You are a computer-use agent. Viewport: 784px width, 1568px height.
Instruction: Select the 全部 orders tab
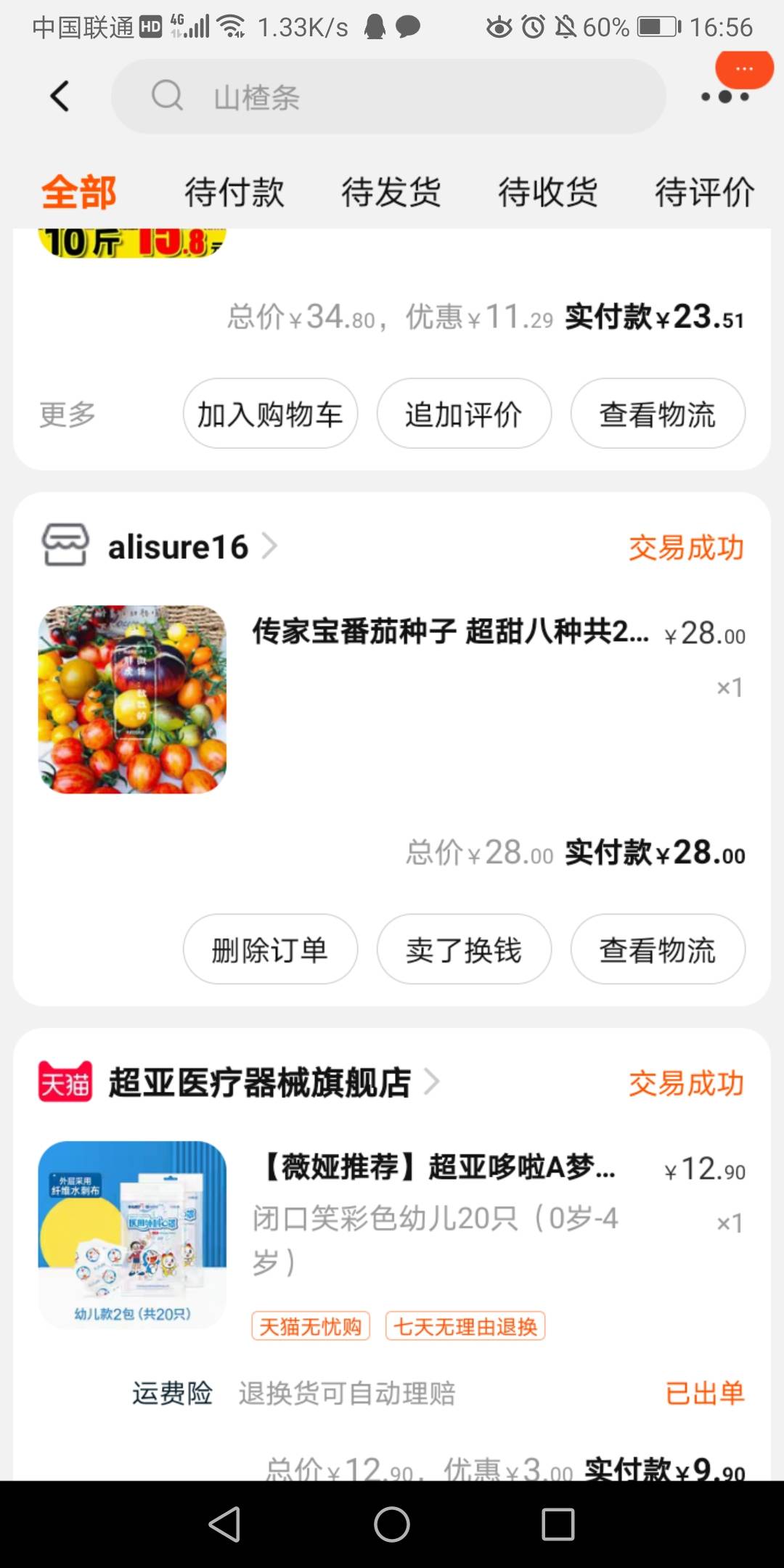[x=78, y=193]
